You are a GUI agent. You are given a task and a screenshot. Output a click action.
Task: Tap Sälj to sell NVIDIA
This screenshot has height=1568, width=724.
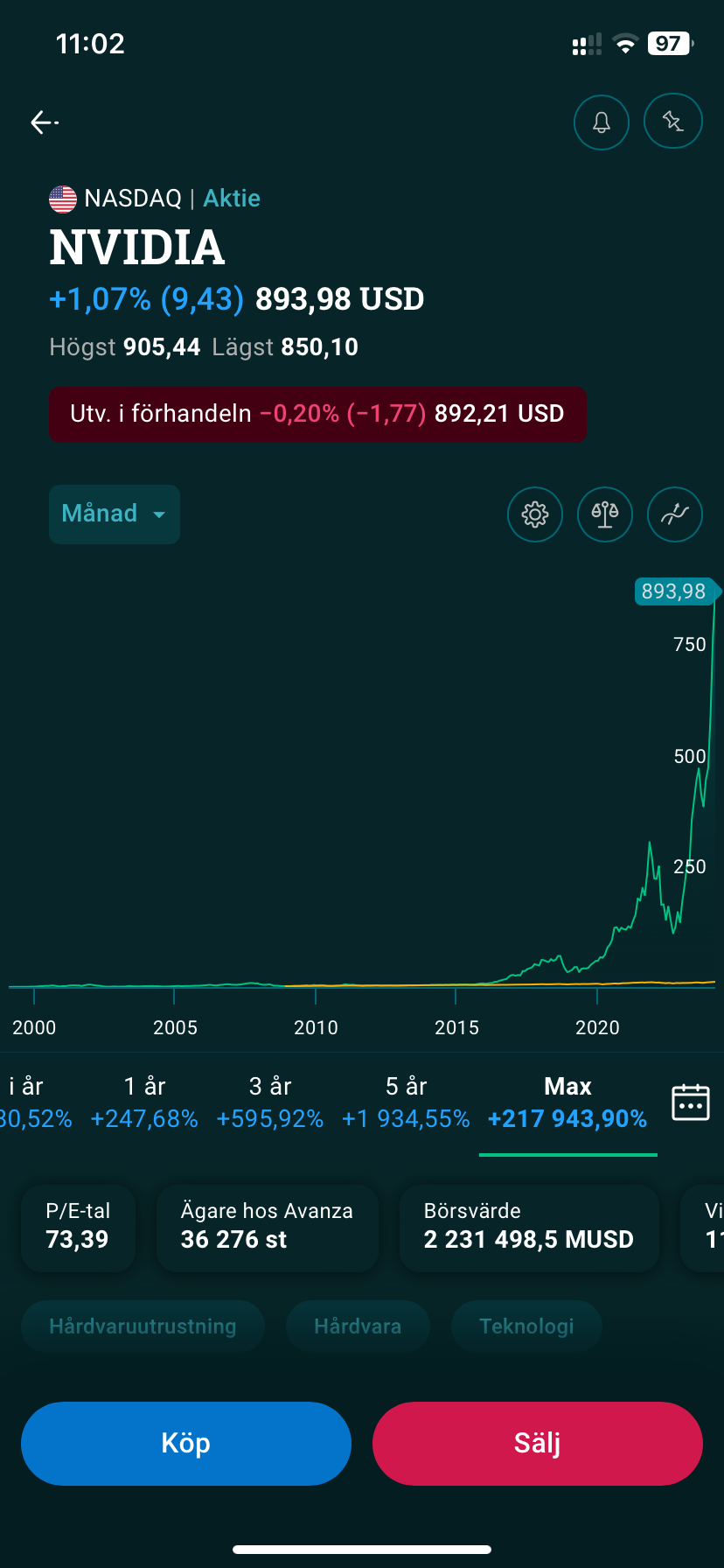[x=537, y=1443]
